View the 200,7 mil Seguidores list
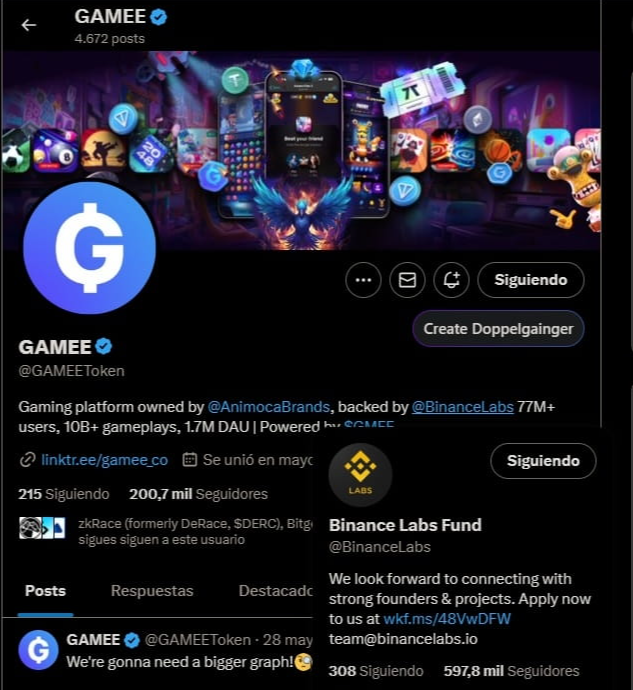Screen dimensions: 633x690 (x=198, y=494)
